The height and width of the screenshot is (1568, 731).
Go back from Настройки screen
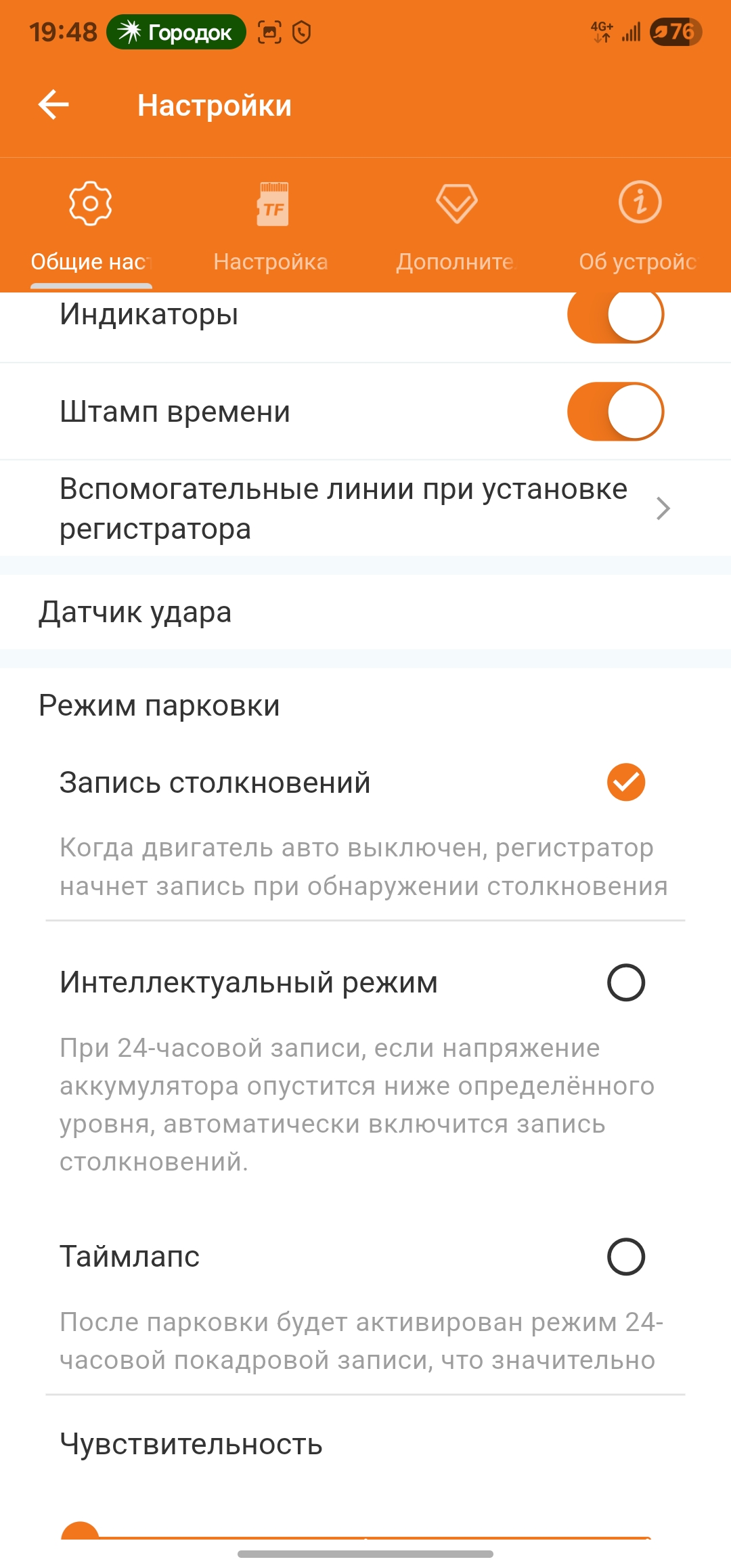point(54,105)
